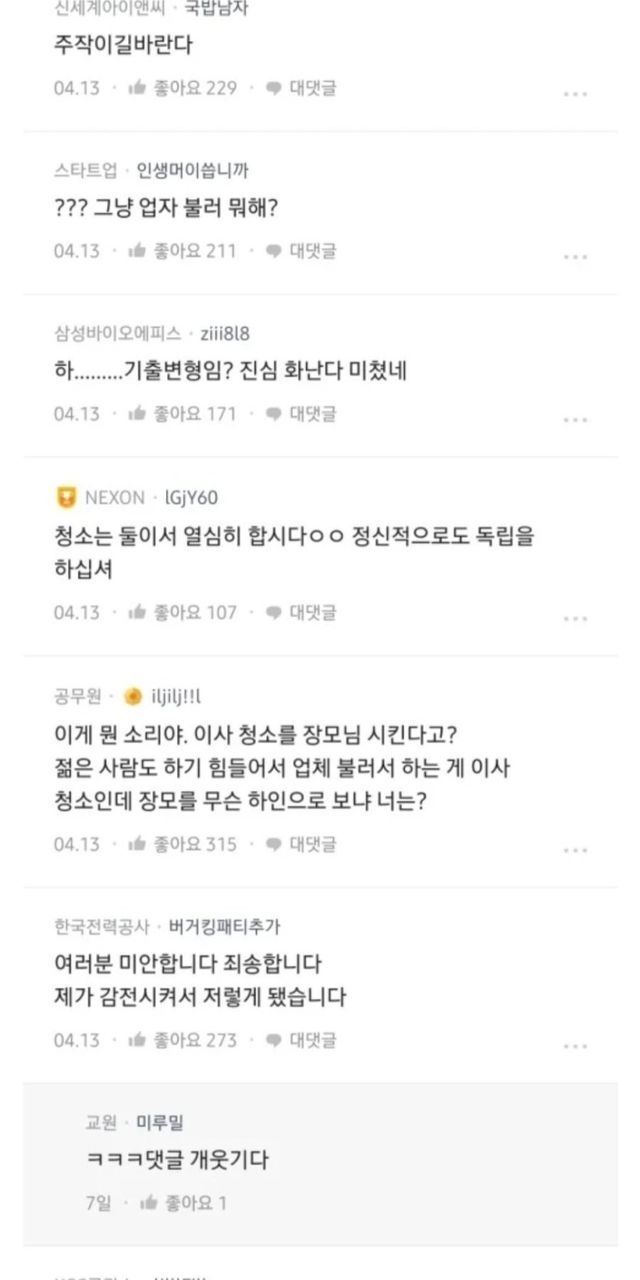Screen dimensions: 640x1280
Task: Open more options for lGjY60's comment
Action: coord(575,618)
